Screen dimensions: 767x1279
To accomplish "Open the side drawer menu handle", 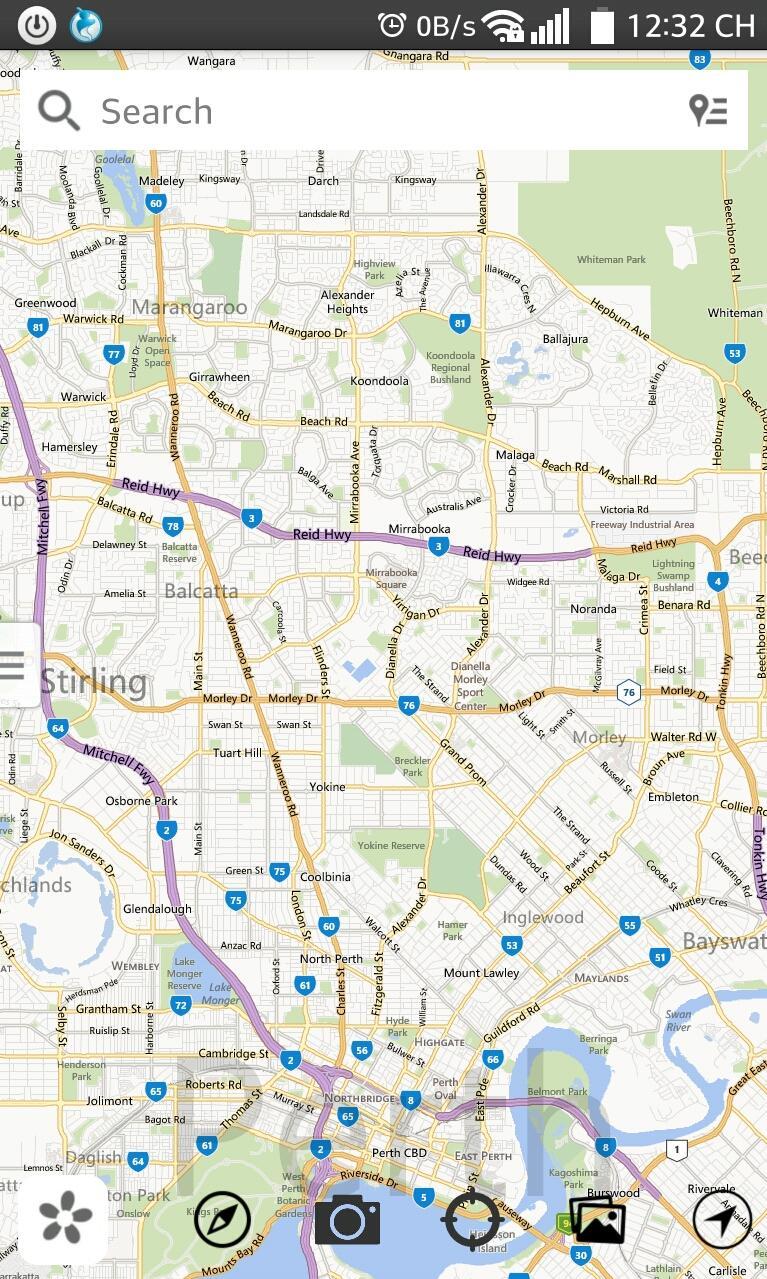I will click(14, 665).
